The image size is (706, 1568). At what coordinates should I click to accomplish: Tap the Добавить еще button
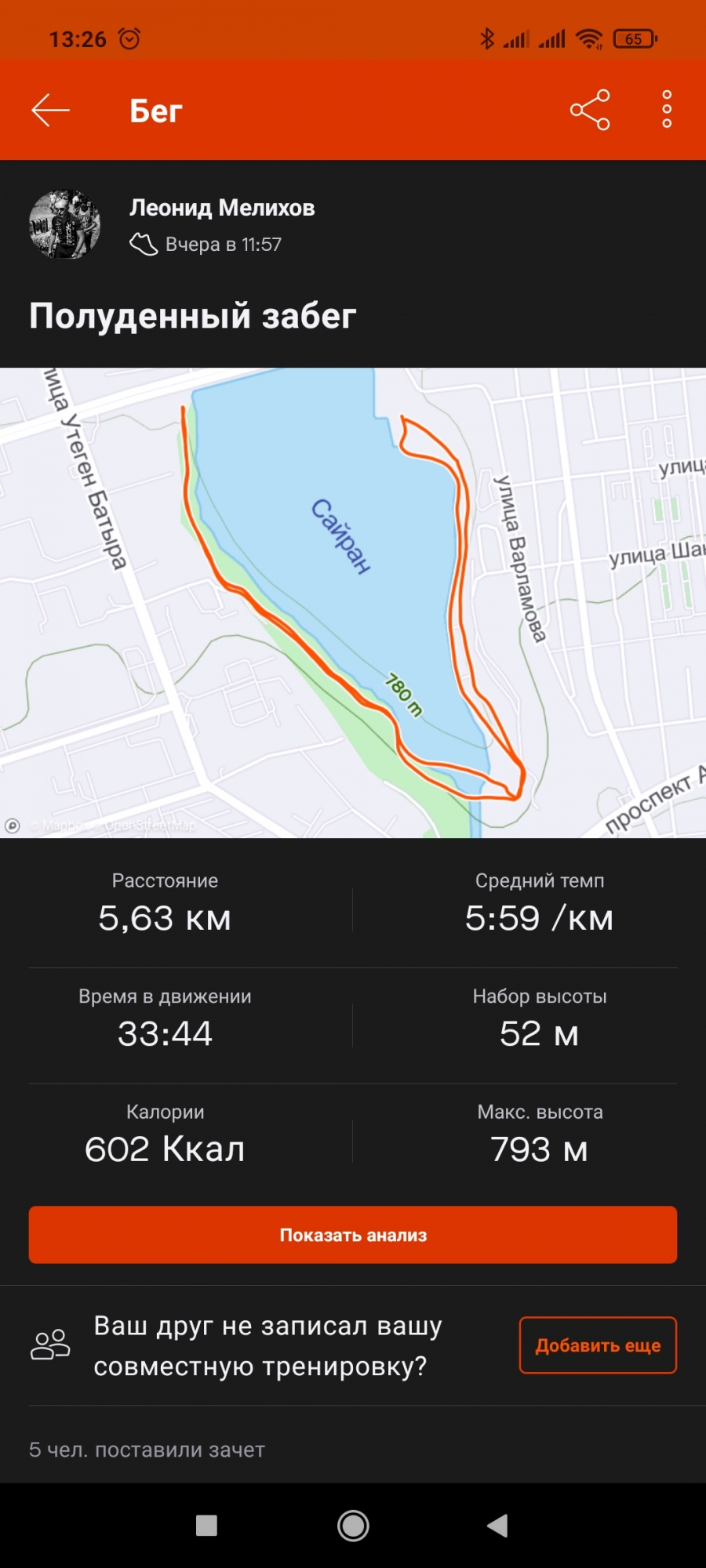pyautogui.click(x=598, y=1345)
